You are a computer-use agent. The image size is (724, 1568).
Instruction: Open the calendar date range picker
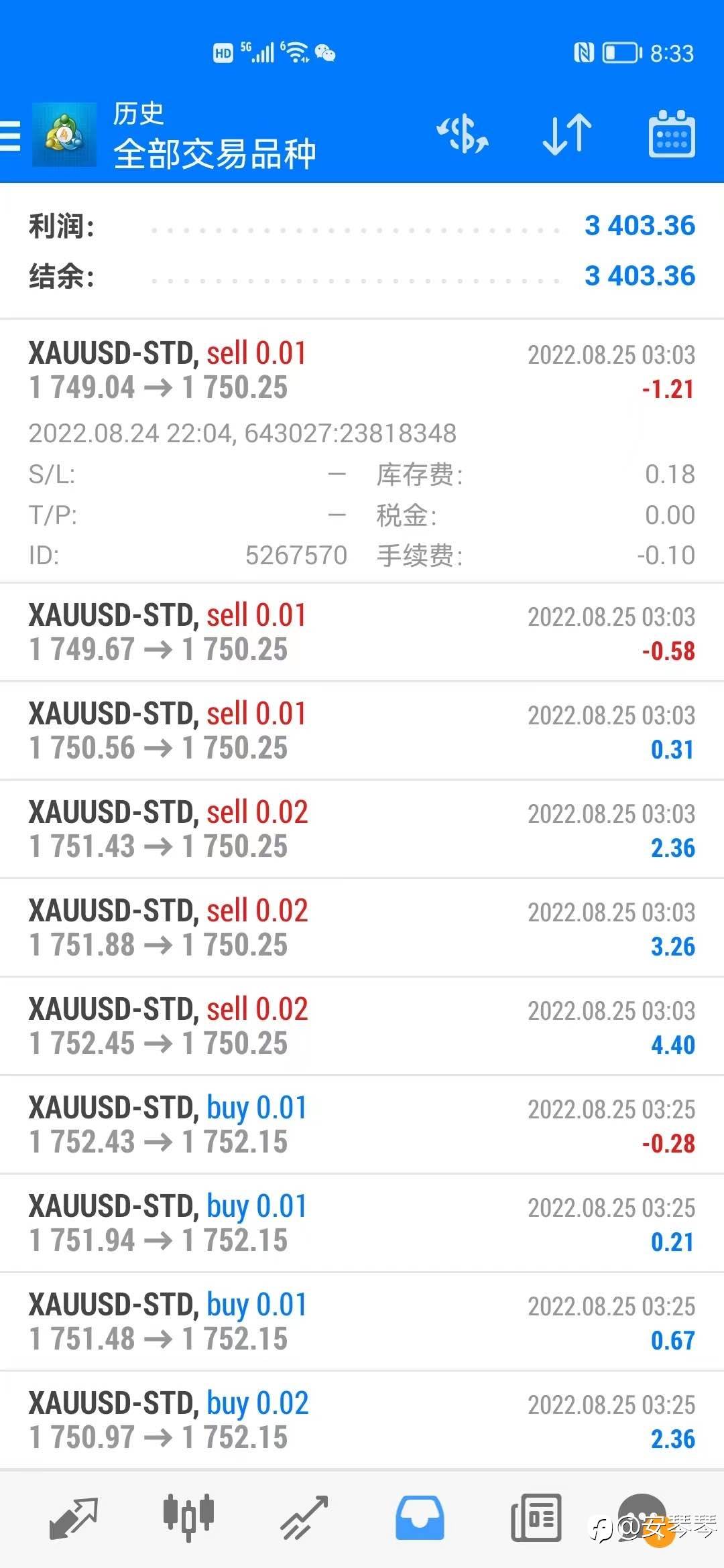[672, 134]
